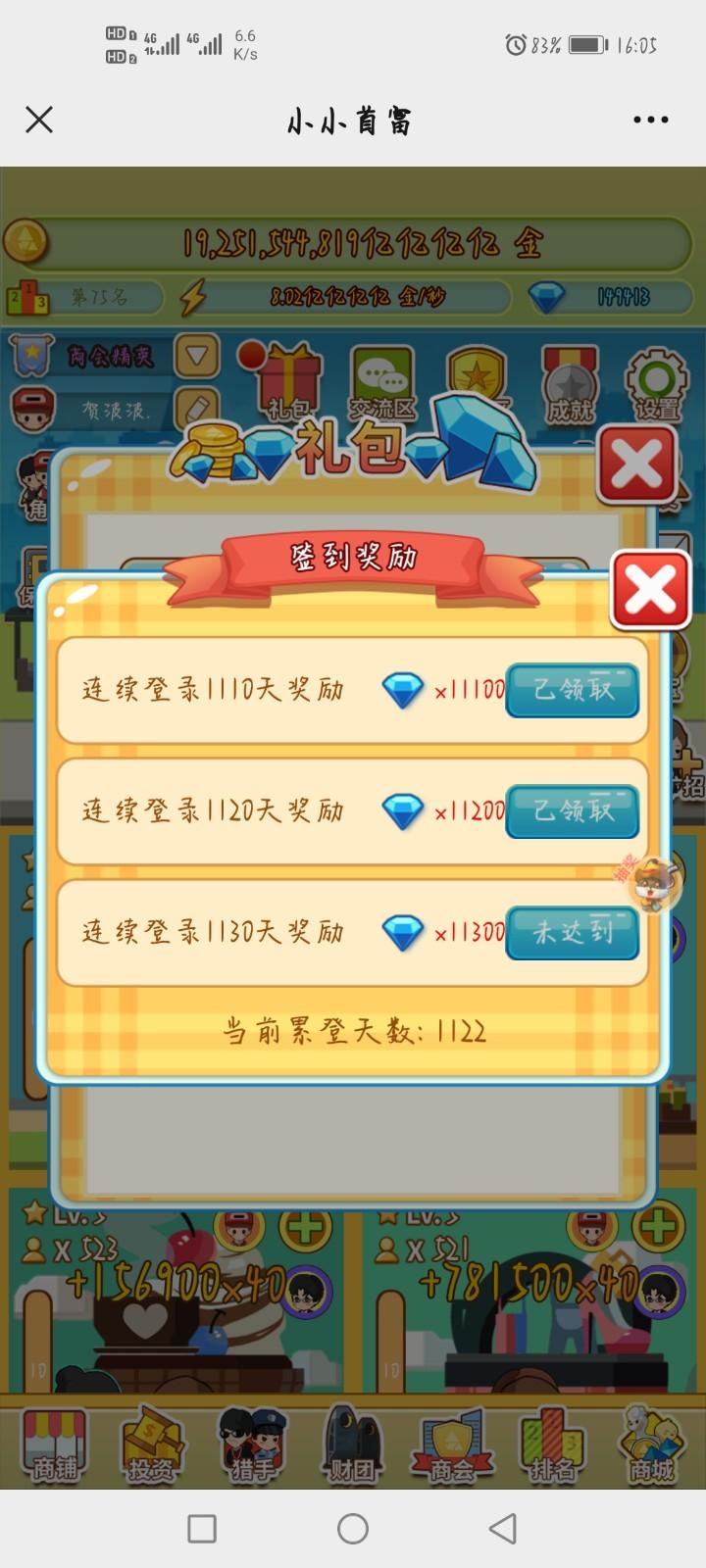
Task: View the 排名 ranking tab
Action: point(551,1444)
